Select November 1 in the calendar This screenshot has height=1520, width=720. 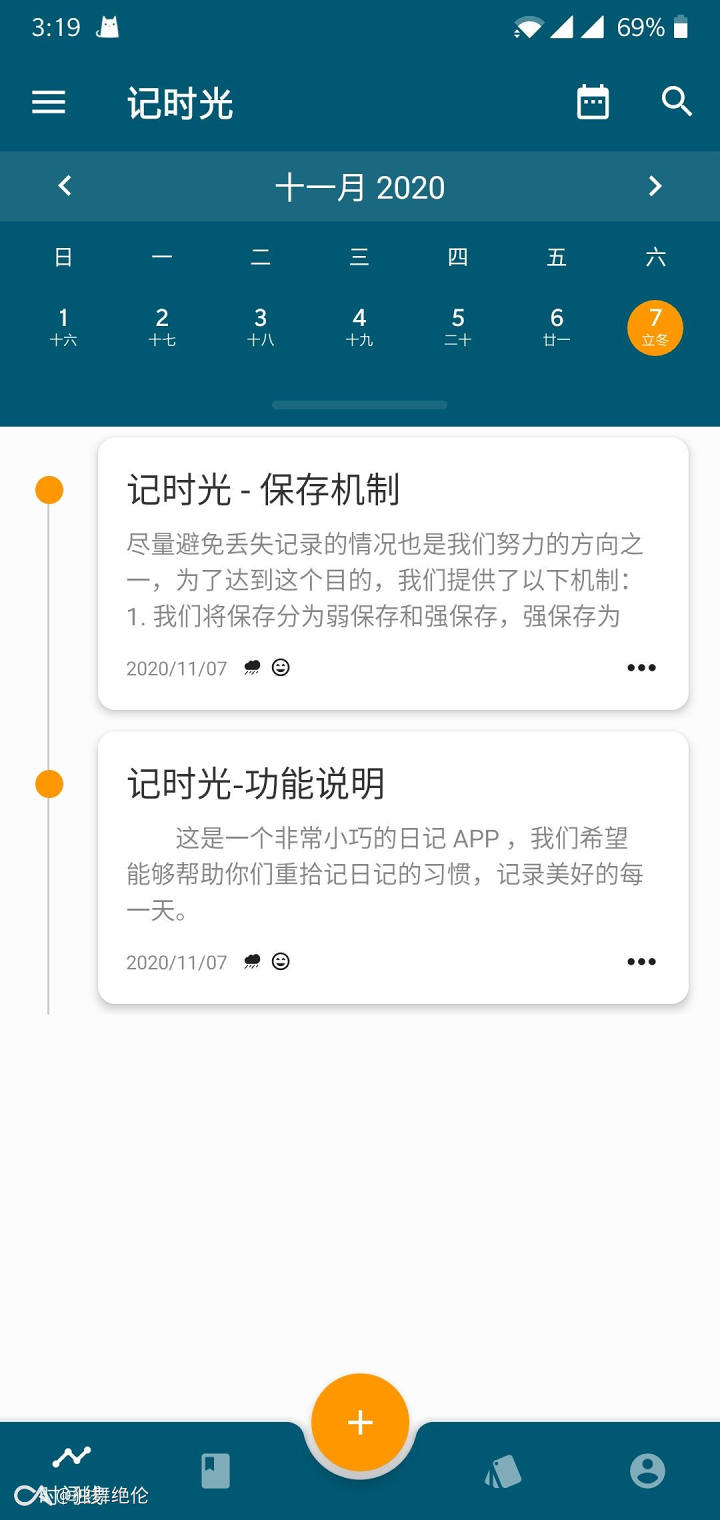[x=63, y=327]
